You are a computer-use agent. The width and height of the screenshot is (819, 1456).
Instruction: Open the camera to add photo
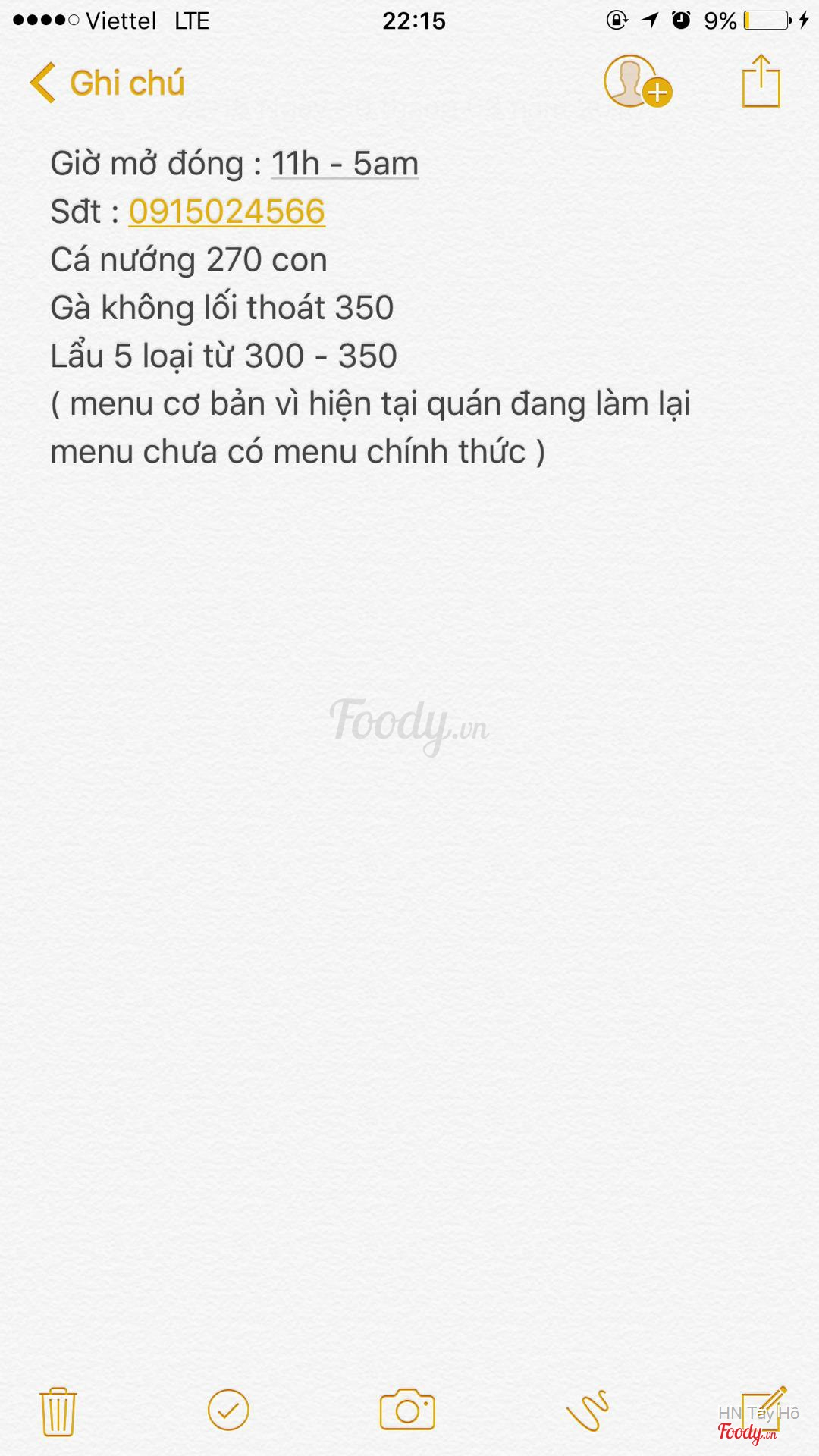click(408, 1410)
